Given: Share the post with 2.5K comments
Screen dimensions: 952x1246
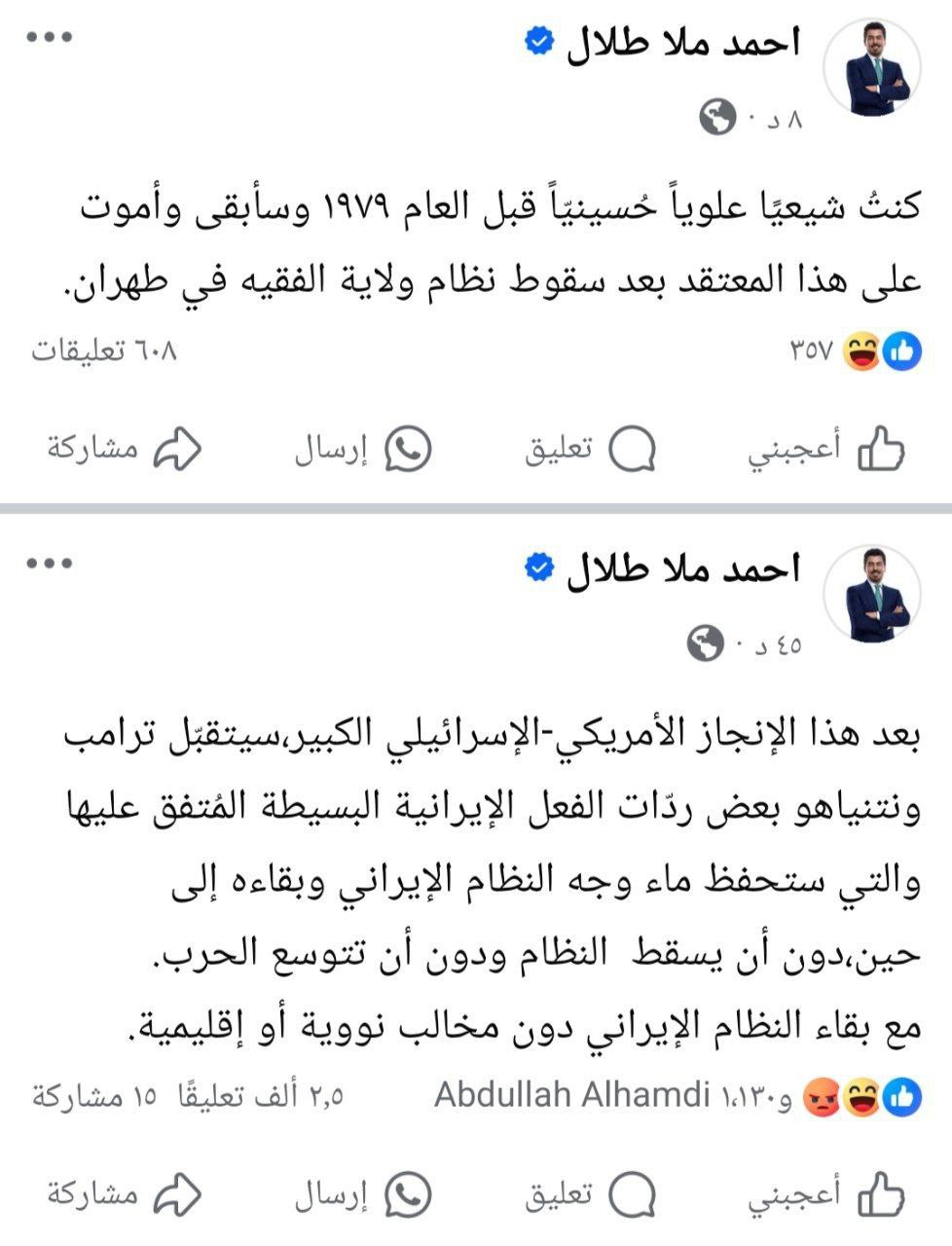Looking at the screenshot, I should click(124, 1194).
